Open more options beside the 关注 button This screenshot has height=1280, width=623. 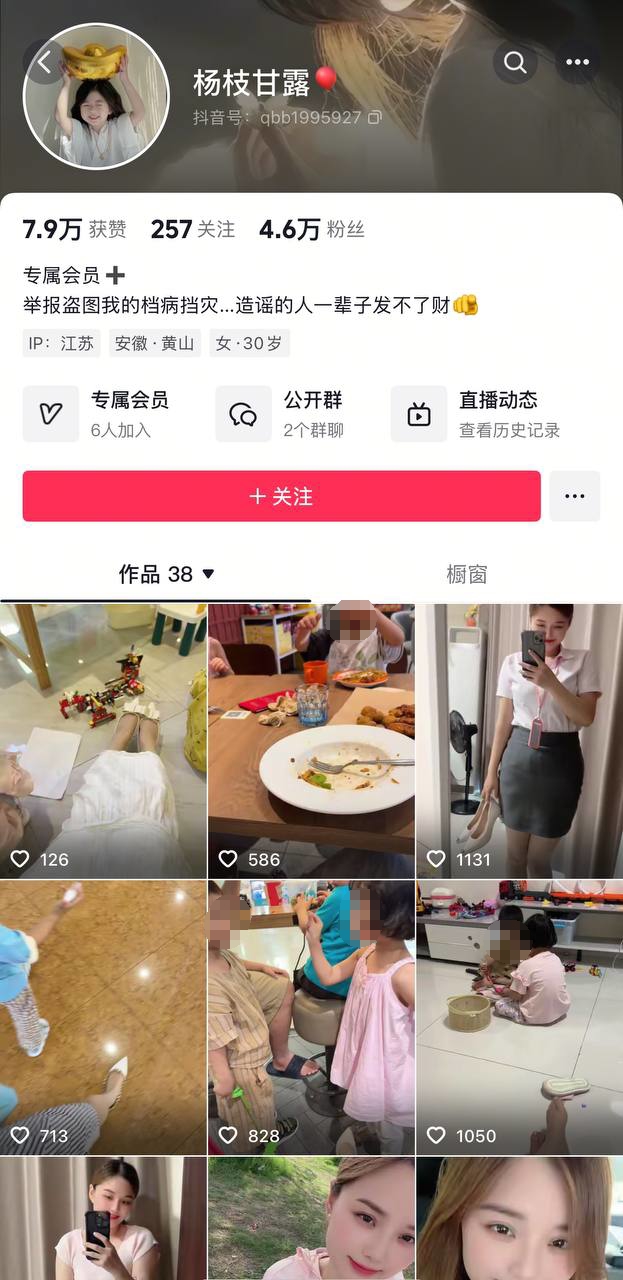(x=574, y=496)
